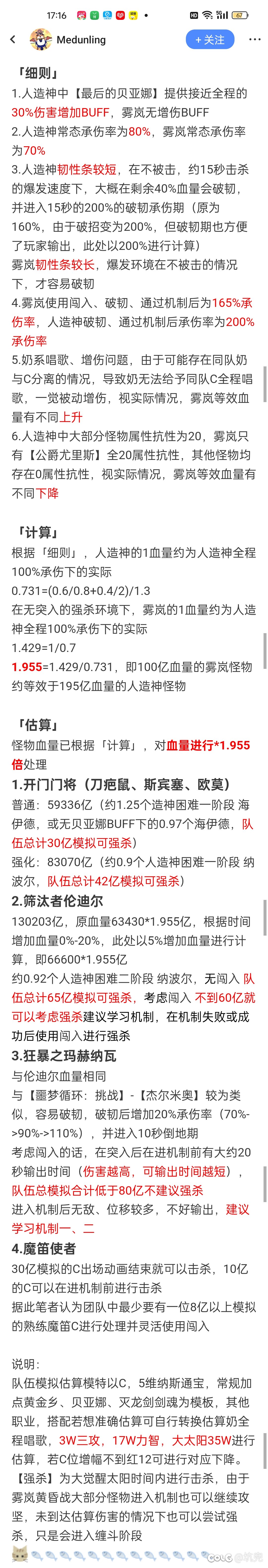Open Medunling's profile avatar
Image resolution: width=268 pixels, height=1568 pixels.
click(x=41, y=40)
